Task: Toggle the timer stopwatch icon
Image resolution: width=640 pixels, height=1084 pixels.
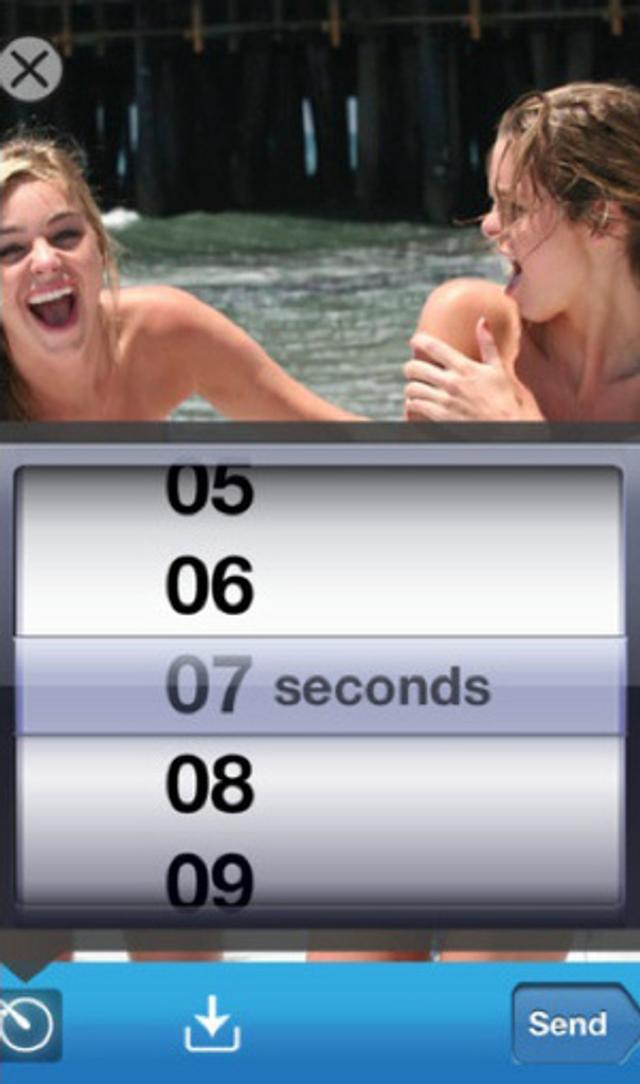Action: [28, 1025]
